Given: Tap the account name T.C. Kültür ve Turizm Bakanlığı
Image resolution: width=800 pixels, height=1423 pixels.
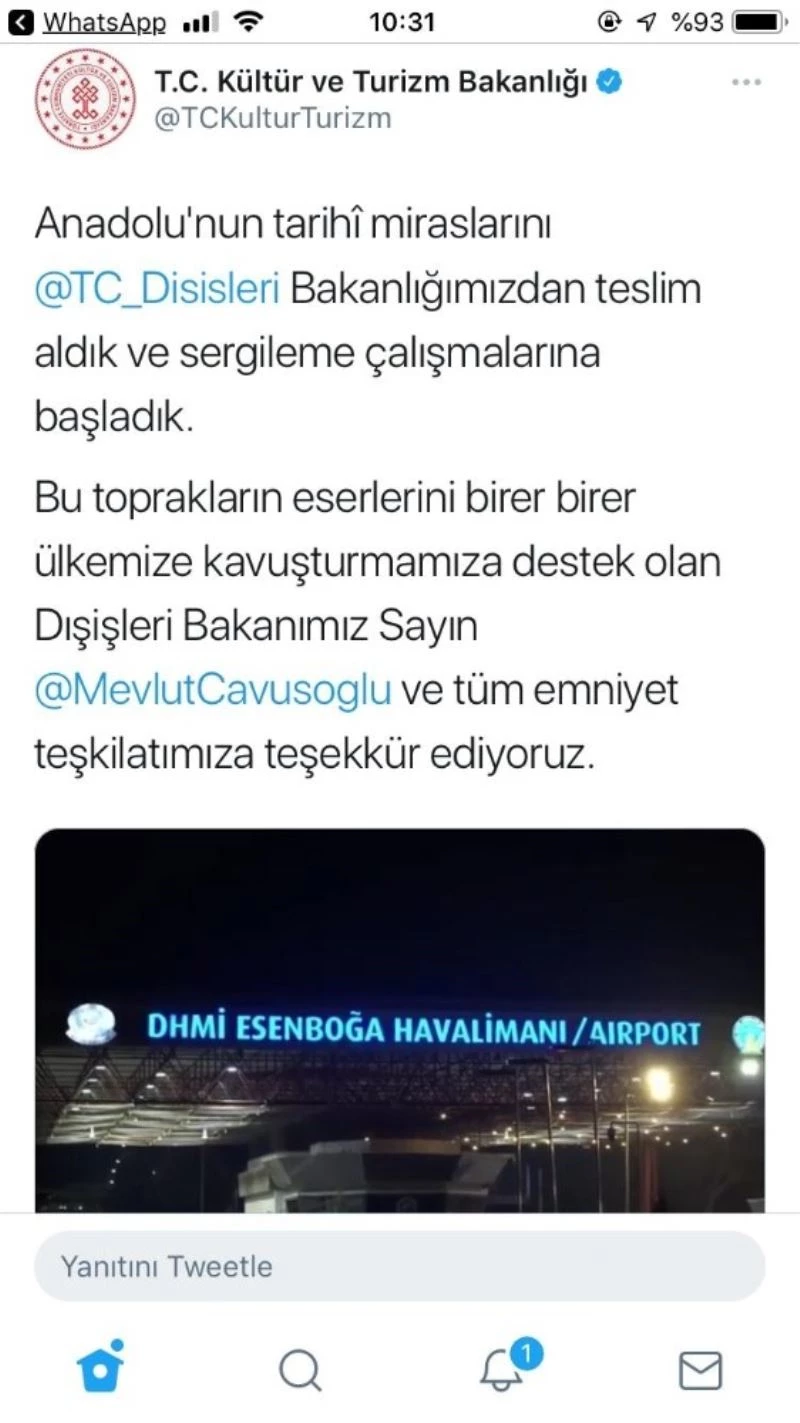Looking at the screenshot, I should [x=375, y=81].
